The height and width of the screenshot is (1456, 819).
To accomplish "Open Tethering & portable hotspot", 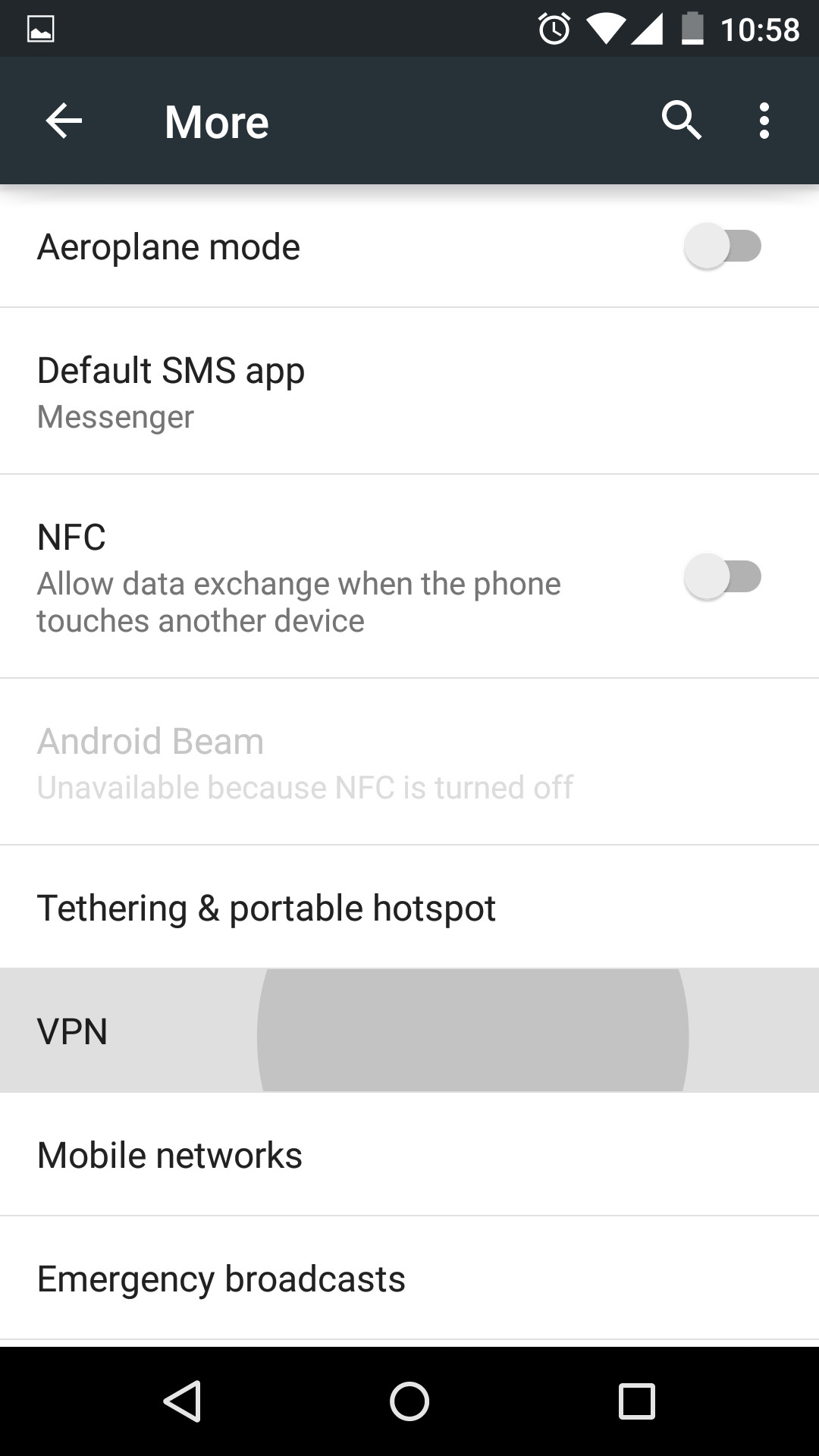I will pyautogui.click(x=267, y=907).
